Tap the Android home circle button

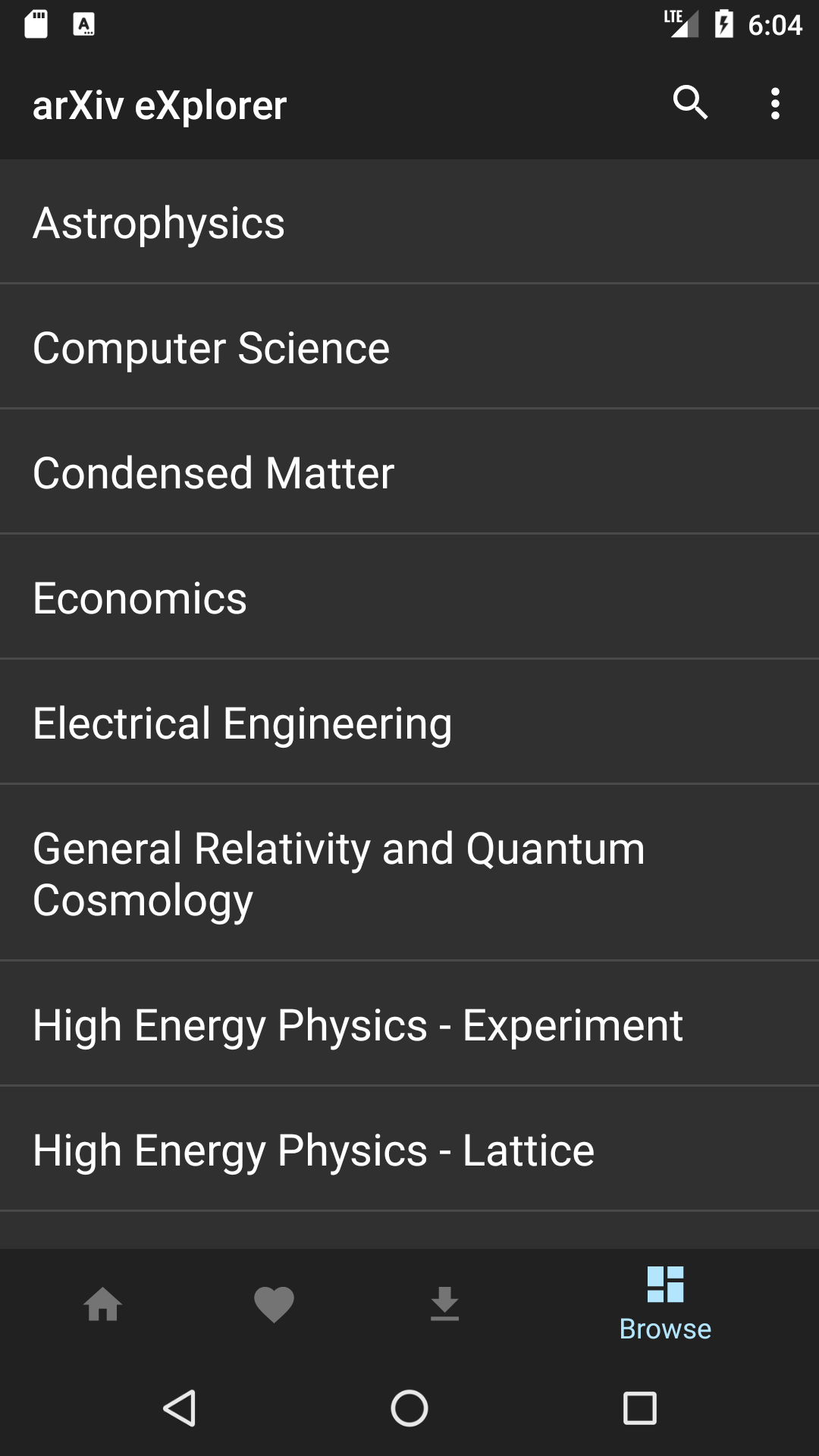[x=409, y=1410]
